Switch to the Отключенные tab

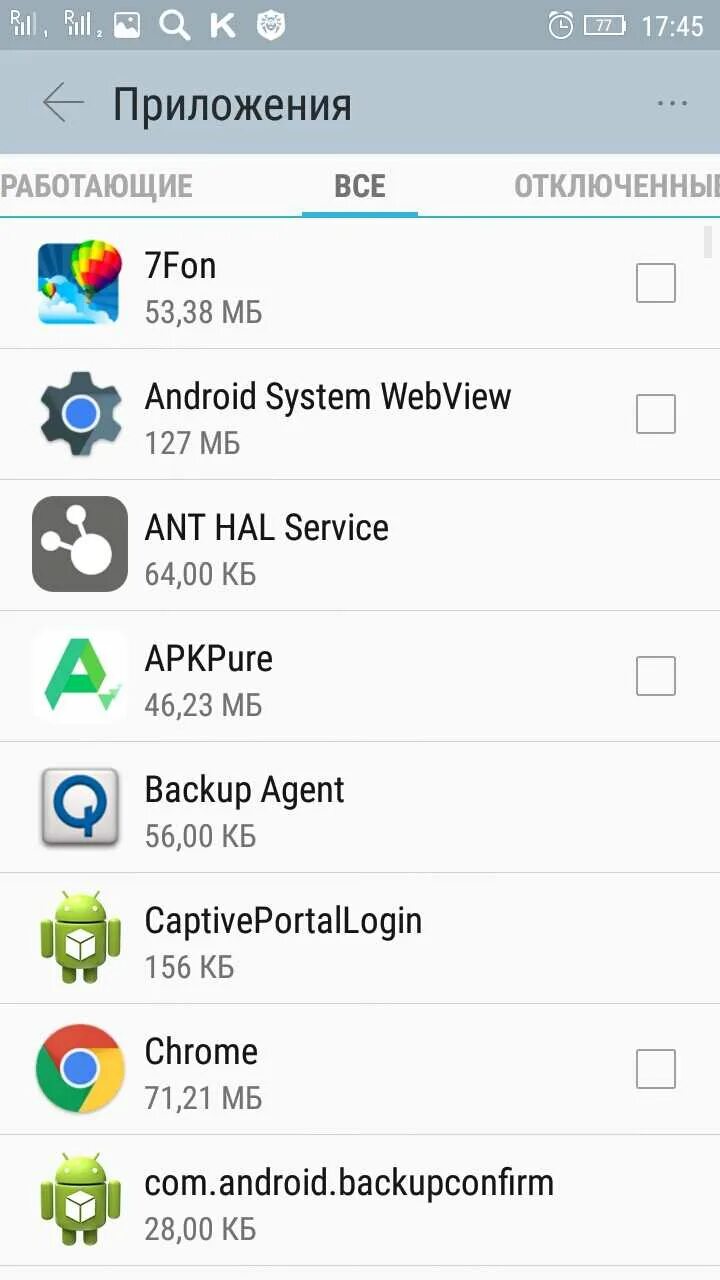(x=616, y=186)
